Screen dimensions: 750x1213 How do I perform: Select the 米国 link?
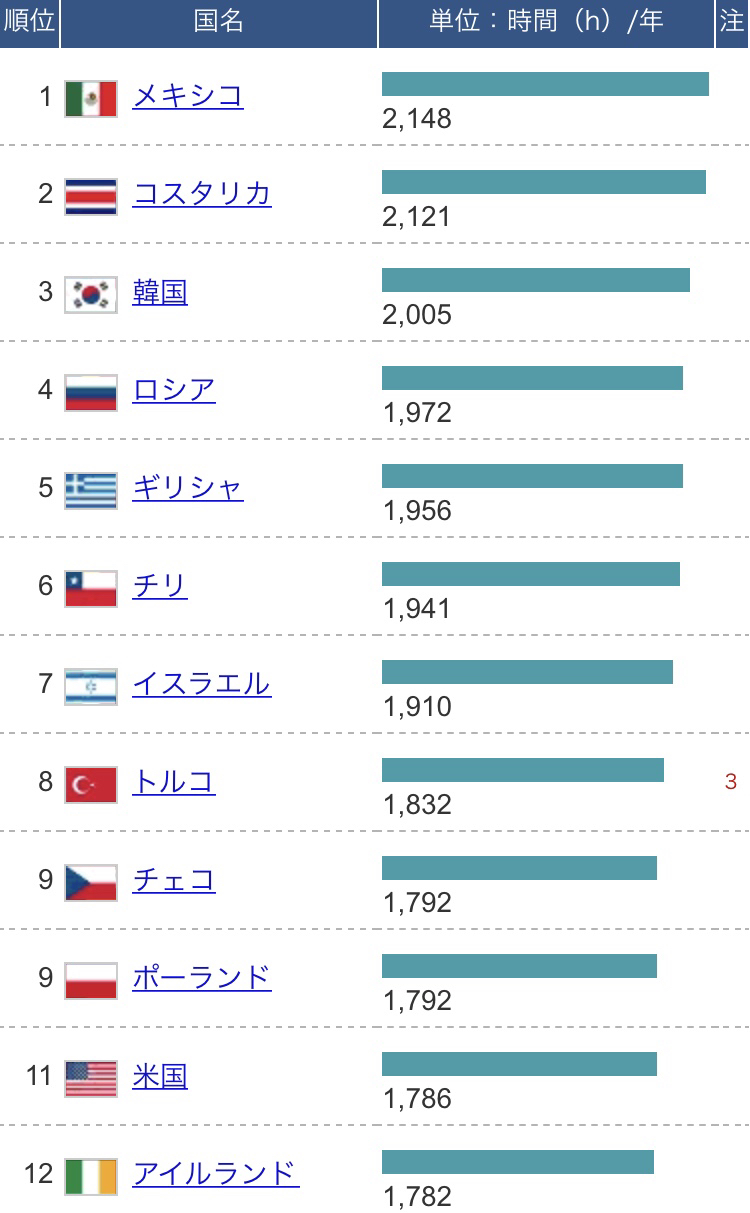[x=160, y=1076]
